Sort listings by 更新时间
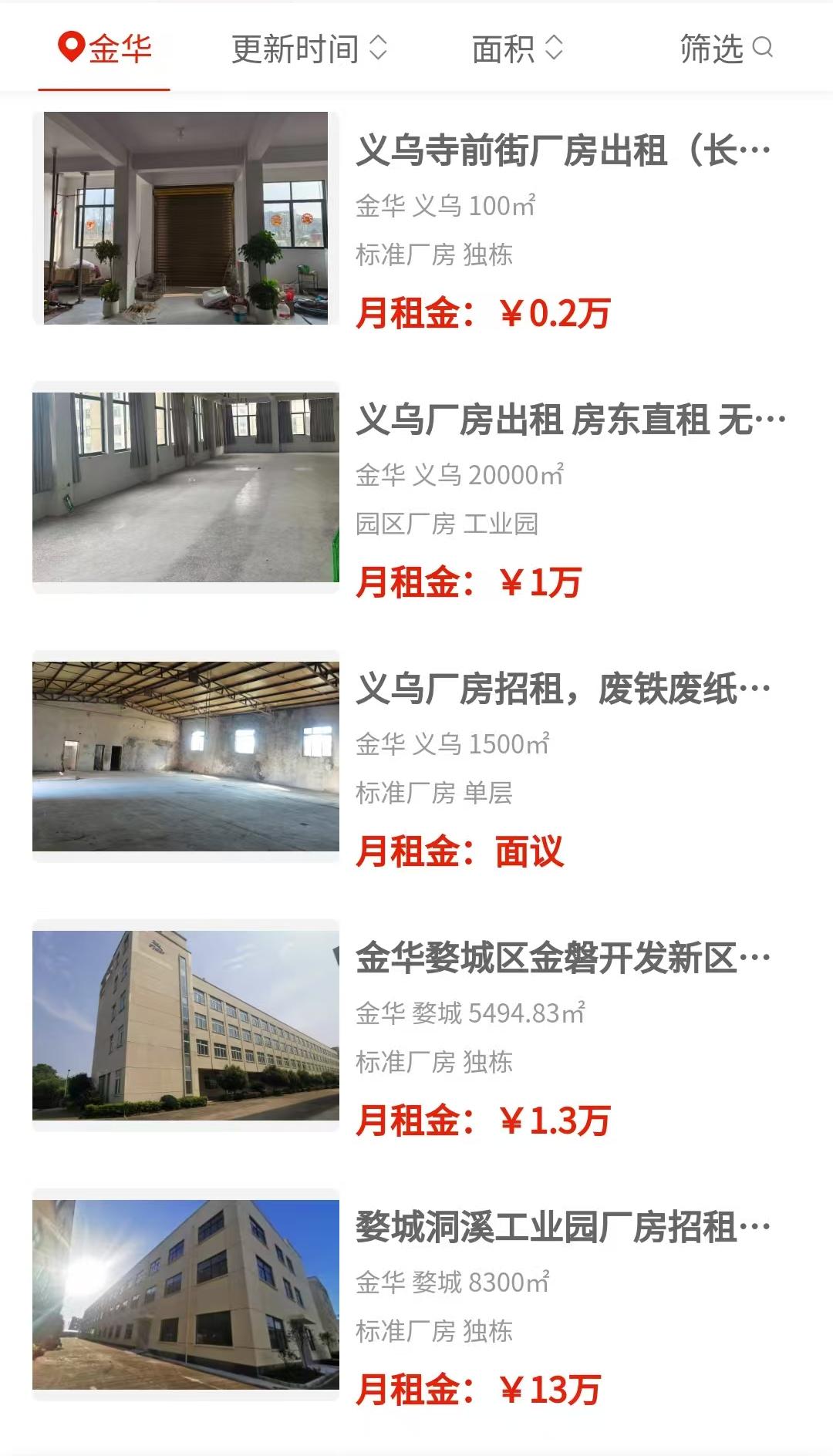The height and width of the screenshot is (1456, 833). coord(309,49)
